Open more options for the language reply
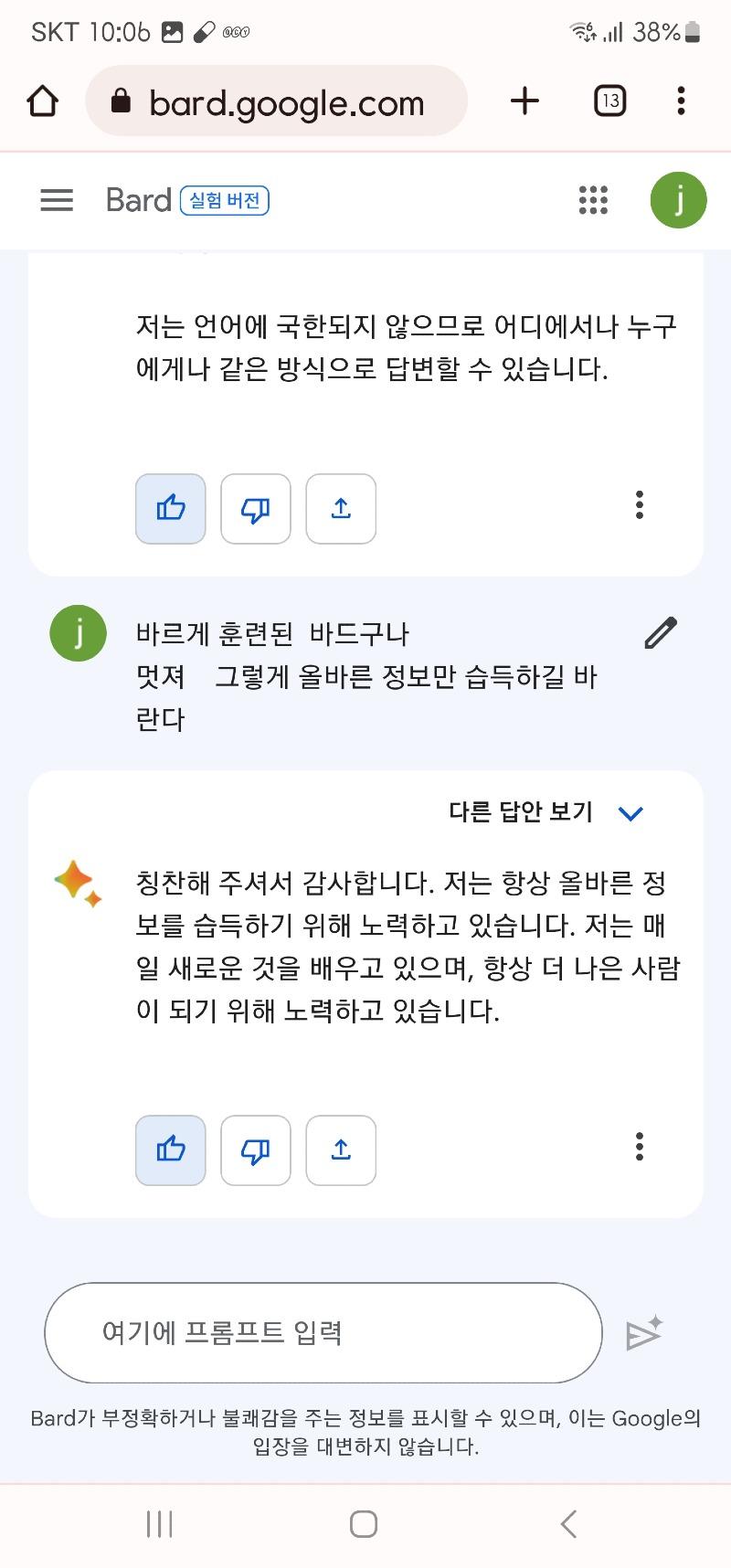Viewport: 731px width, 1568px height. click(x=640, y=504)
